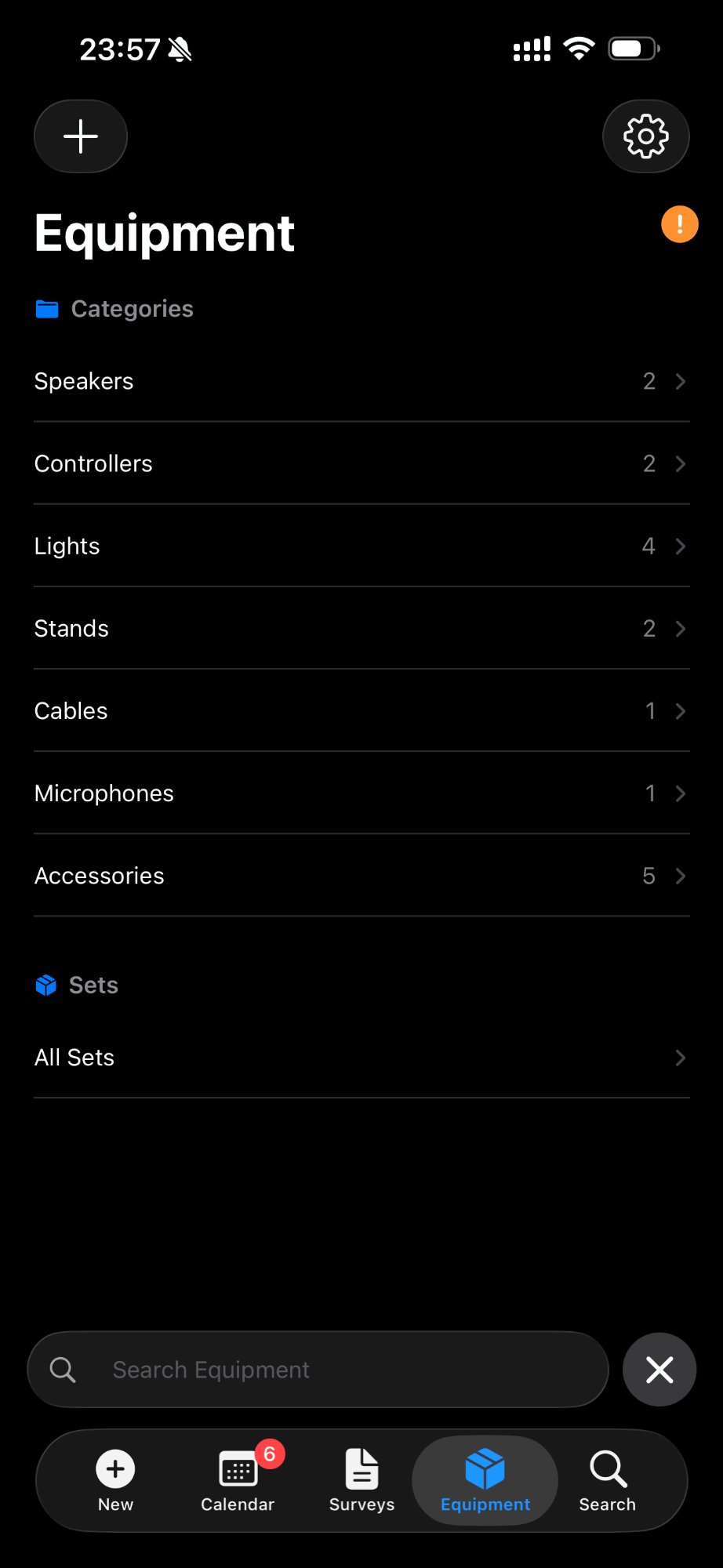Expand the Speakers category
Viewport: 723px width, 1568px height.
(679, 382)
